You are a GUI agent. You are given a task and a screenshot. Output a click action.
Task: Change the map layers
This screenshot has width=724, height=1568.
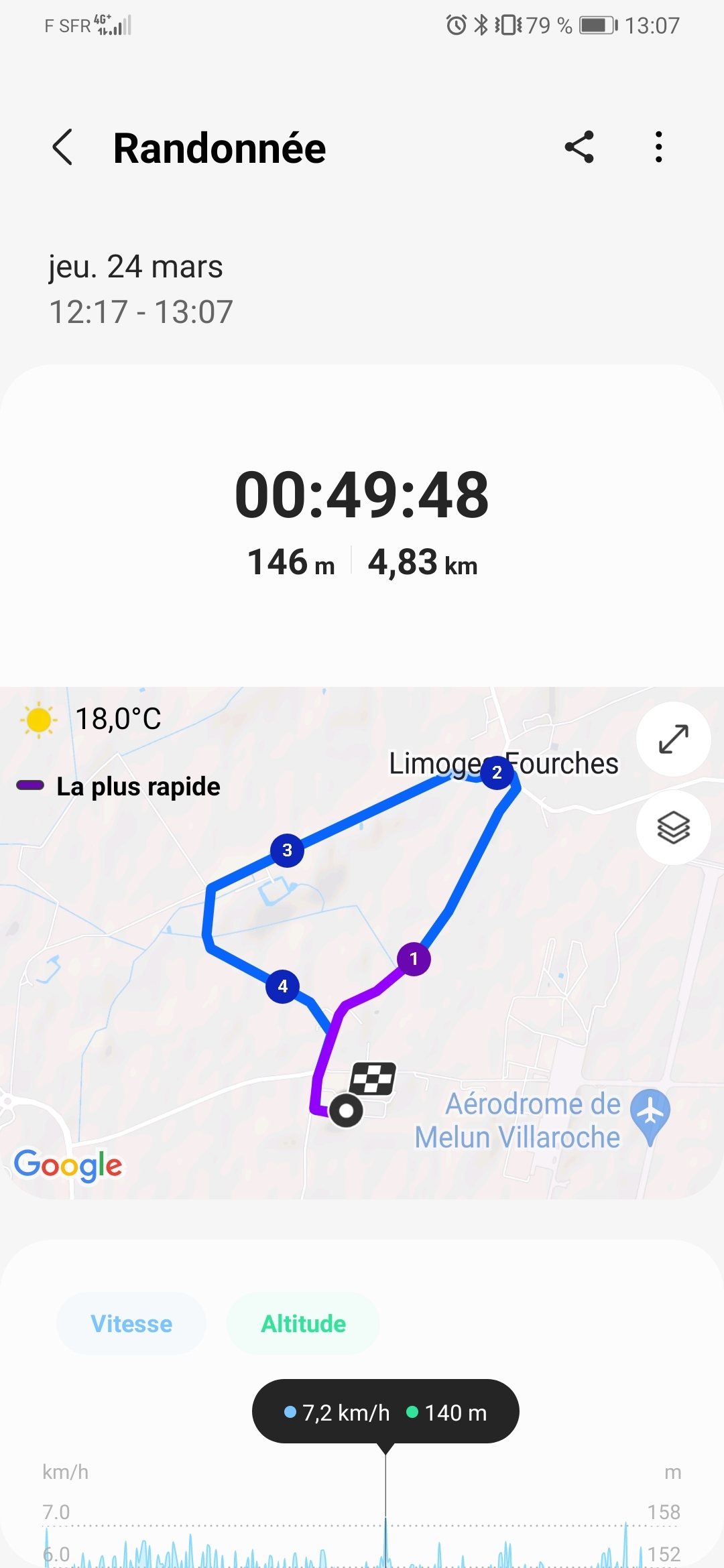[x=673, y=828]
